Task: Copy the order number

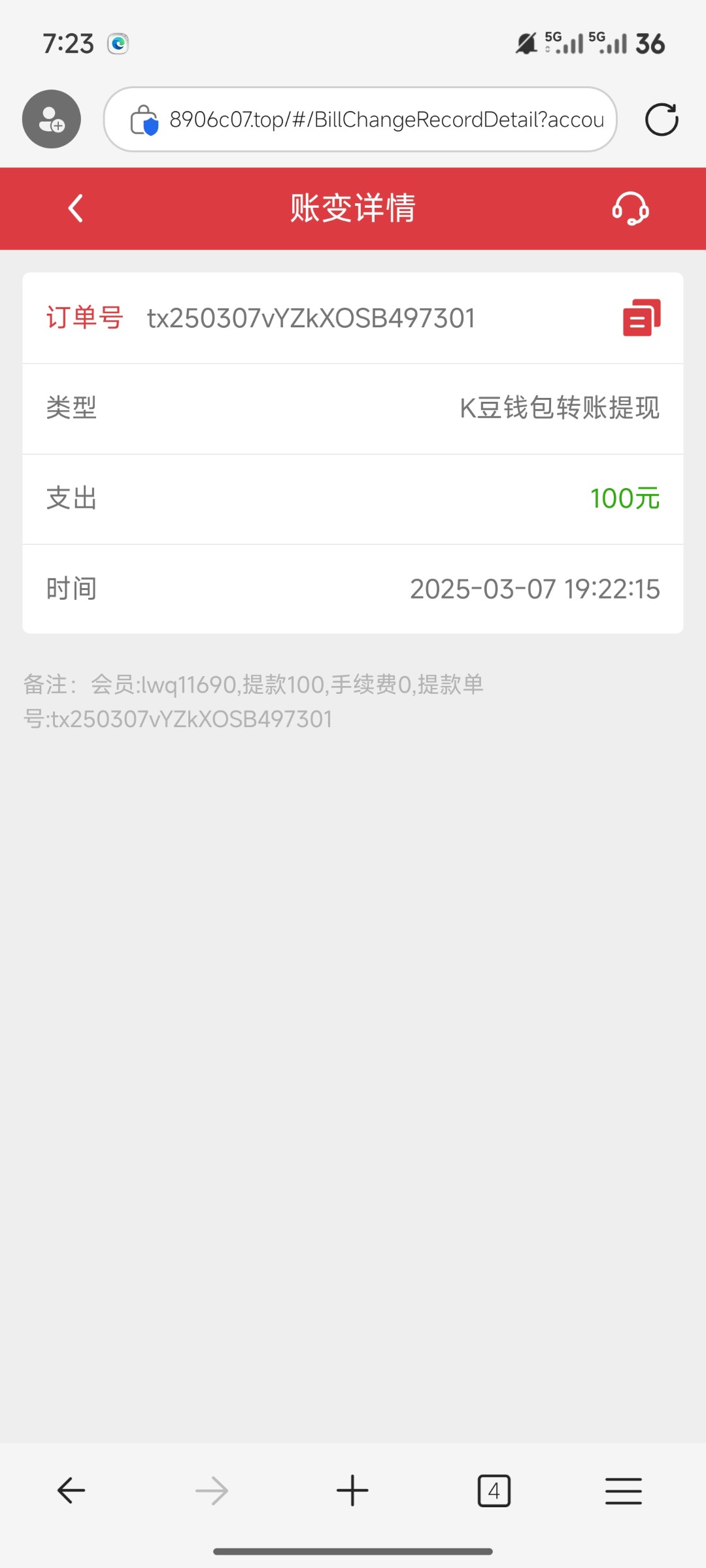Action: (x=641, y=318)
